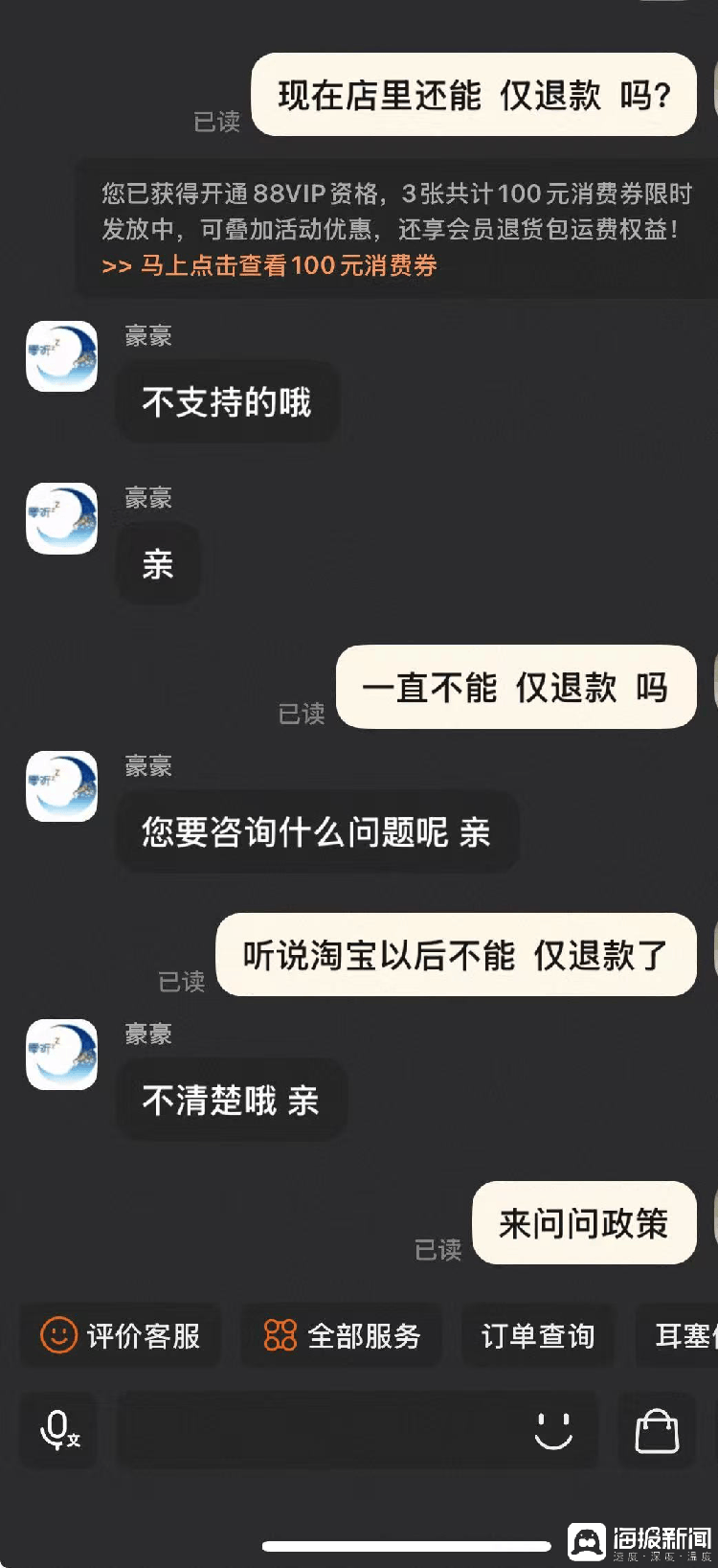Viewport: 718px width, 1568px height.
Task: Tap the 已读 read receipt next to 来问问政策
Action: [438, 1250]
